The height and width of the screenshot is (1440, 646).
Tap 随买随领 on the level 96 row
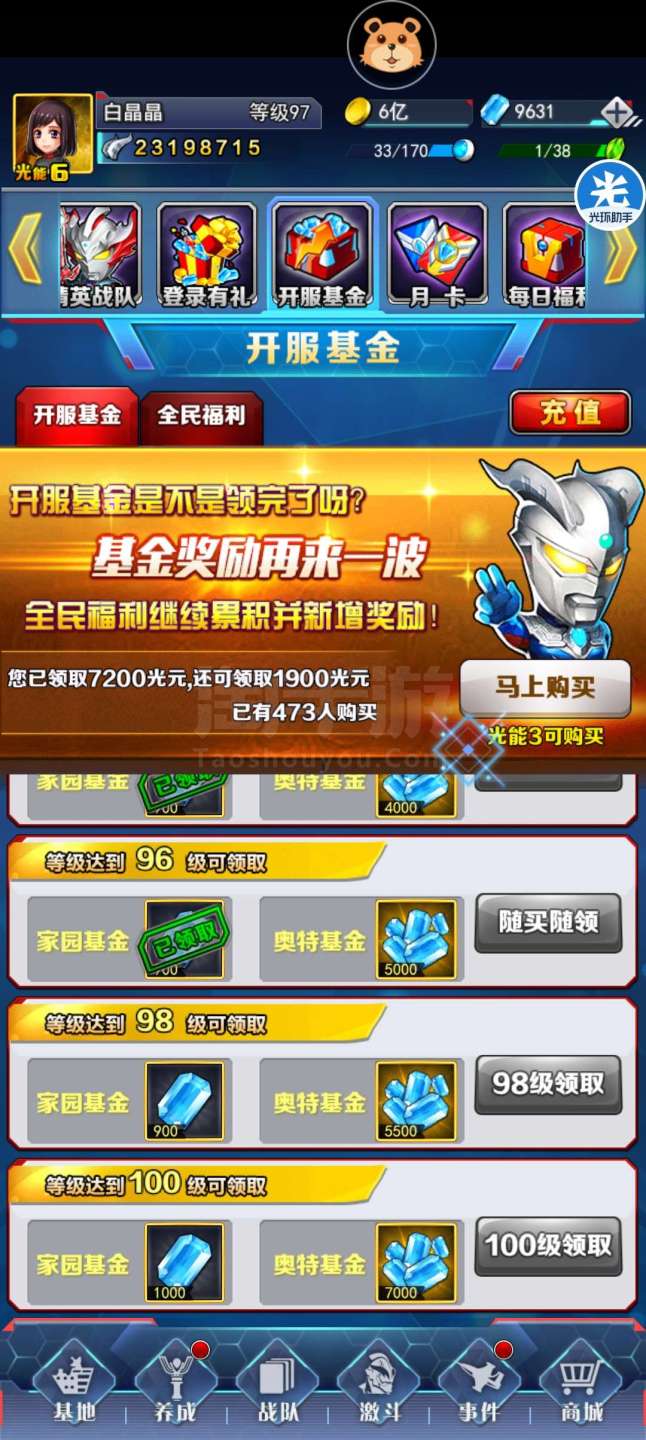pyautogui.click(x=548, y=921)
